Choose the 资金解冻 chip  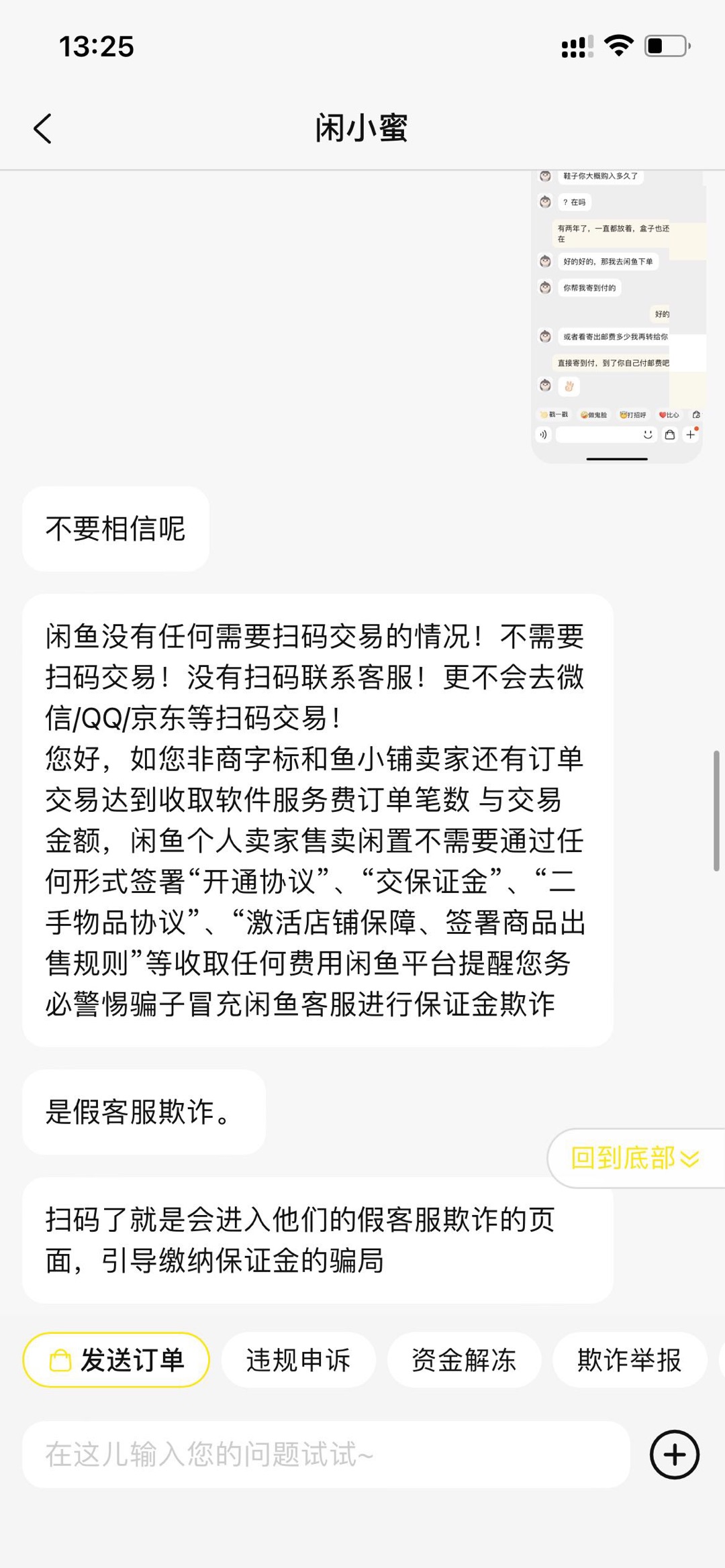464,1360
